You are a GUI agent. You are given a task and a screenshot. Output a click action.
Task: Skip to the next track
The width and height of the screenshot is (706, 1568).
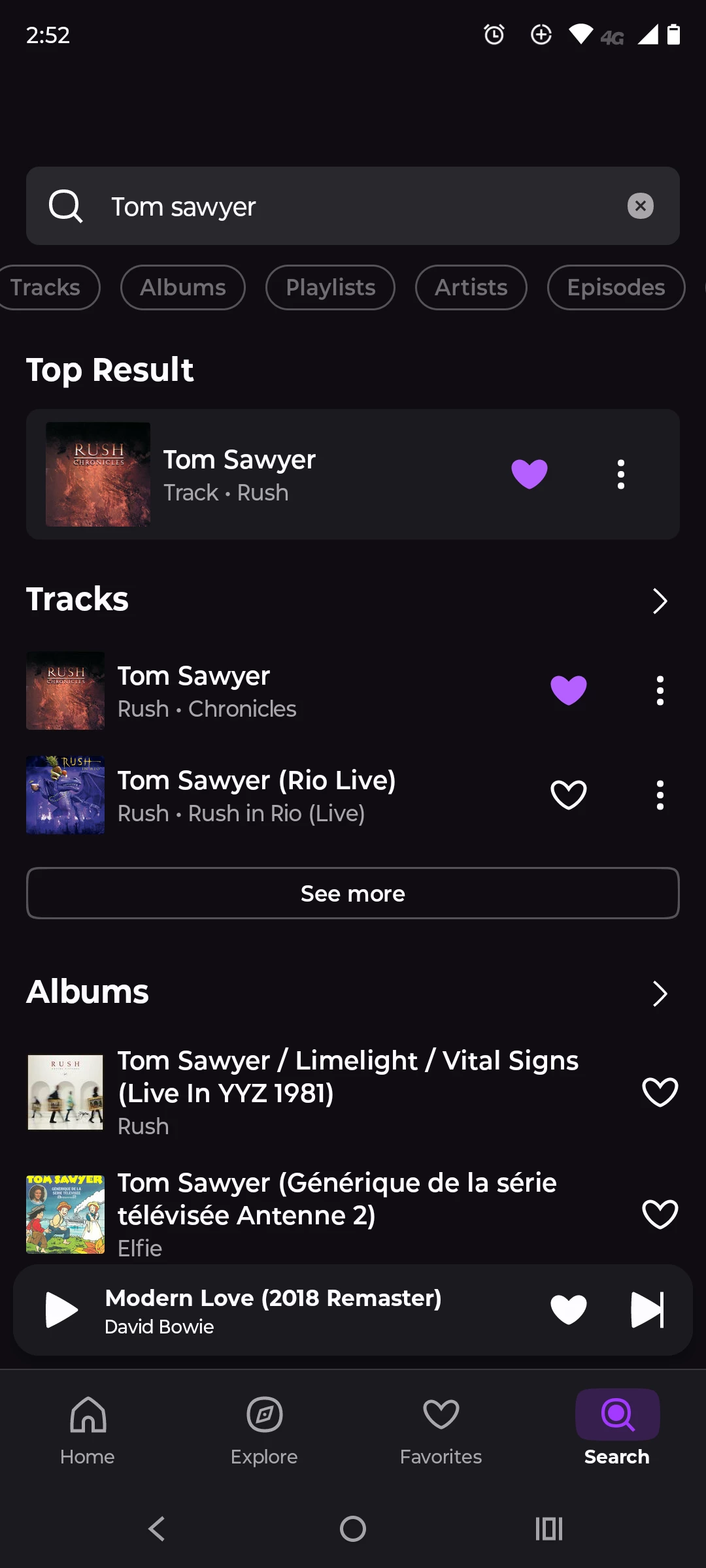point(647,1310)
